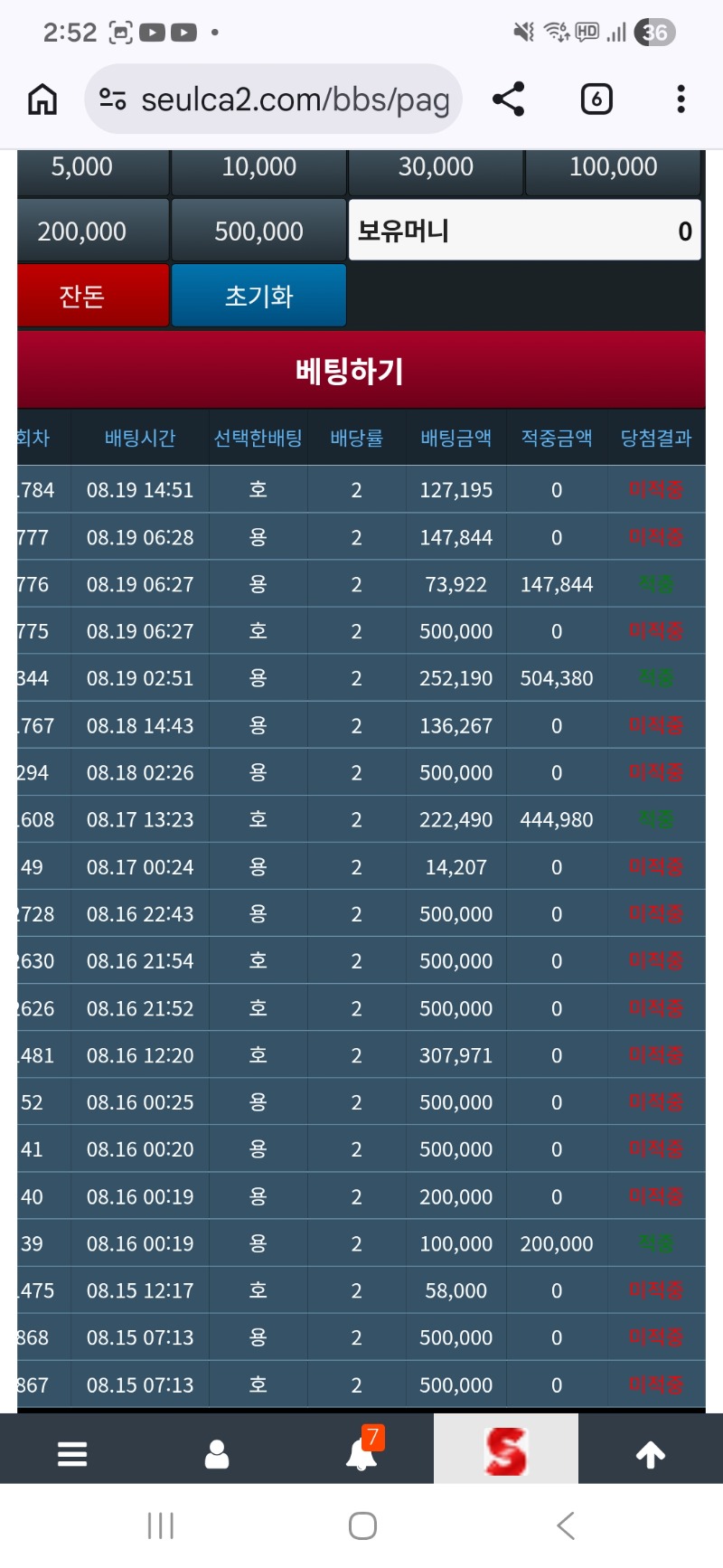The height and width of the screenshot is (1568, 723).
Task: Select the 500,000 bet amount
Action: click(259, 231)
